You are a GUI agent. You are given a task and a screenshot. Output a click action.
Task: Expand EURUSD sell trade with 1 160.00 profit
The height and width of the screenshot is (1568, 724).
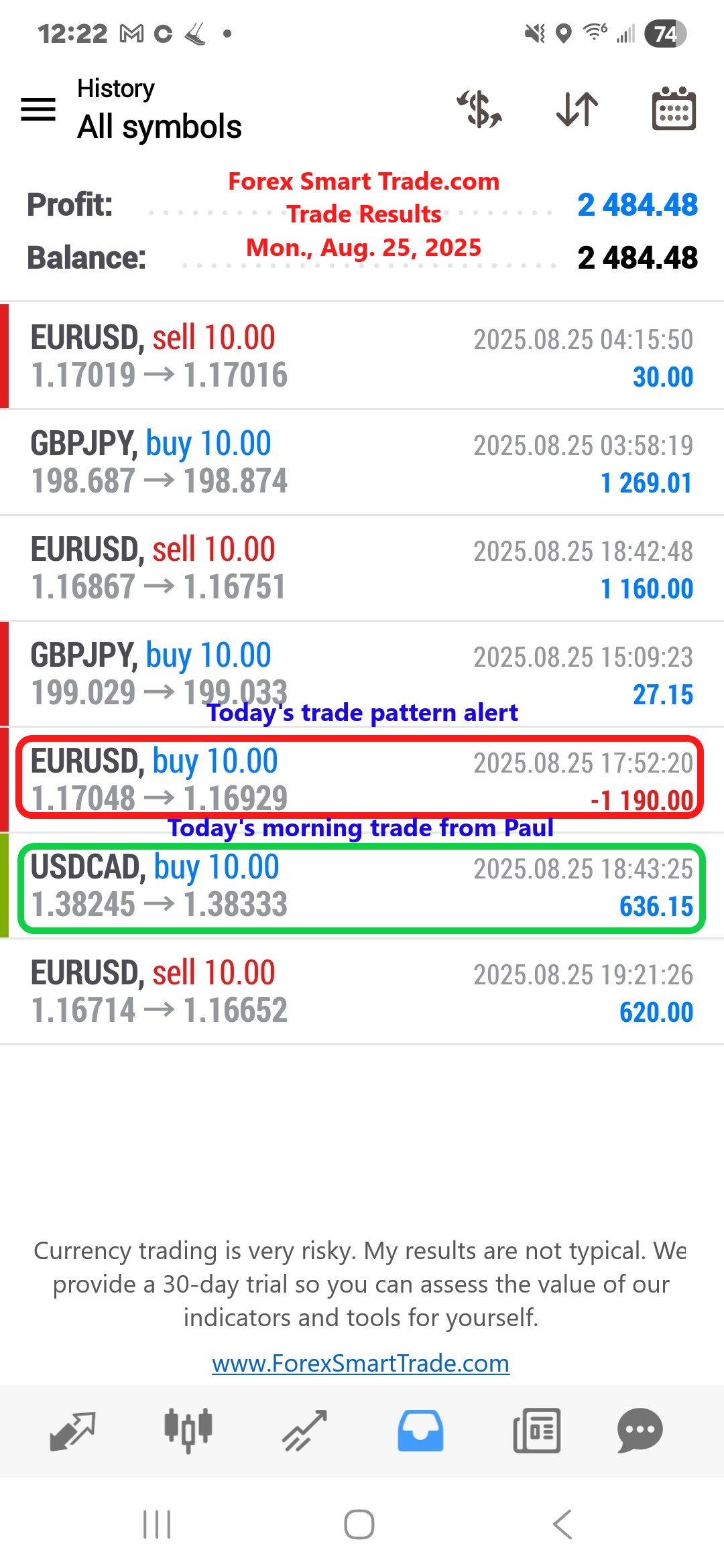coord(362,568)
